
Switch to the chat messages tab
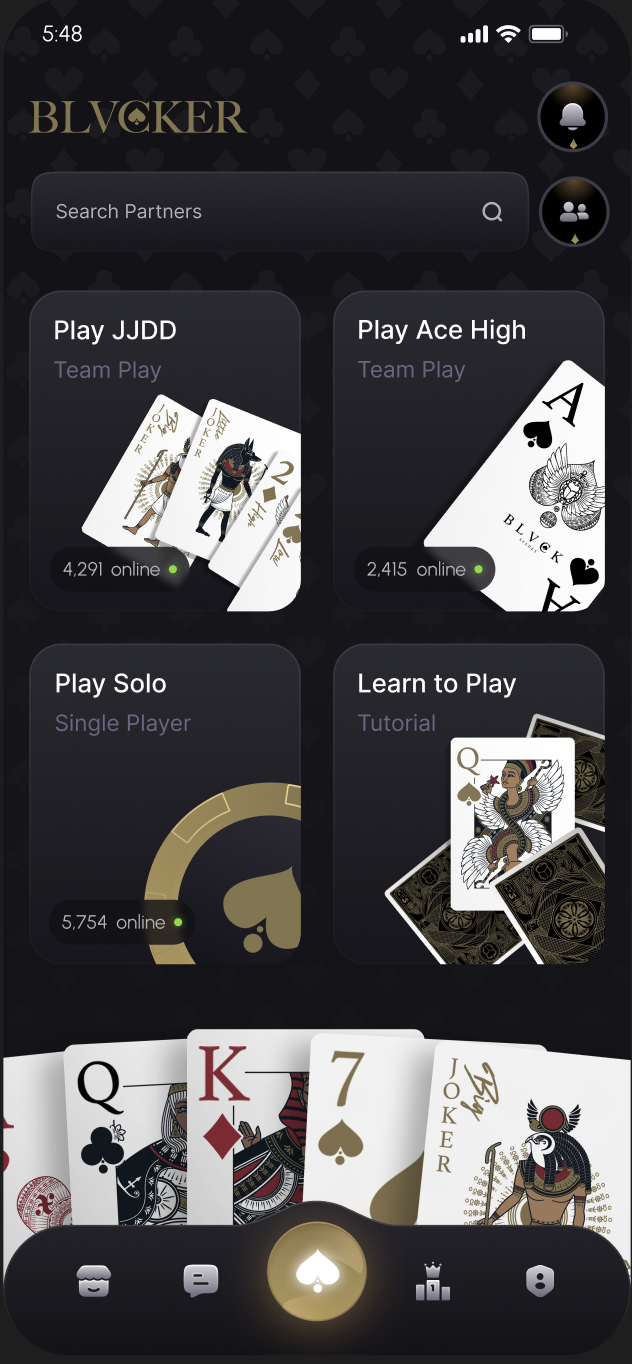(200, 1280)
